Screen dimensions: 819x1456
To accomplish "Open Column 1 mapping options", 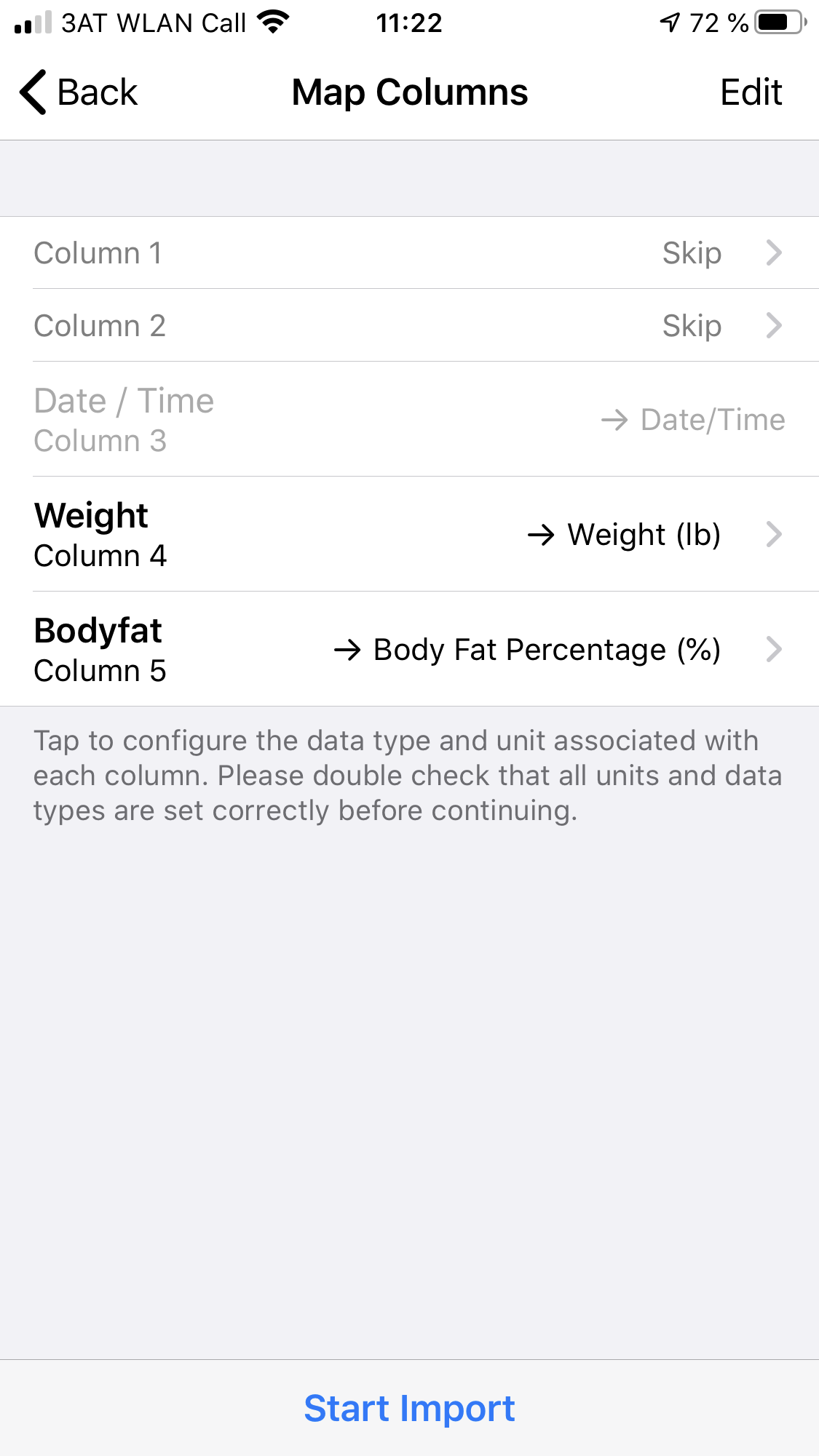I will coord(409,253).
